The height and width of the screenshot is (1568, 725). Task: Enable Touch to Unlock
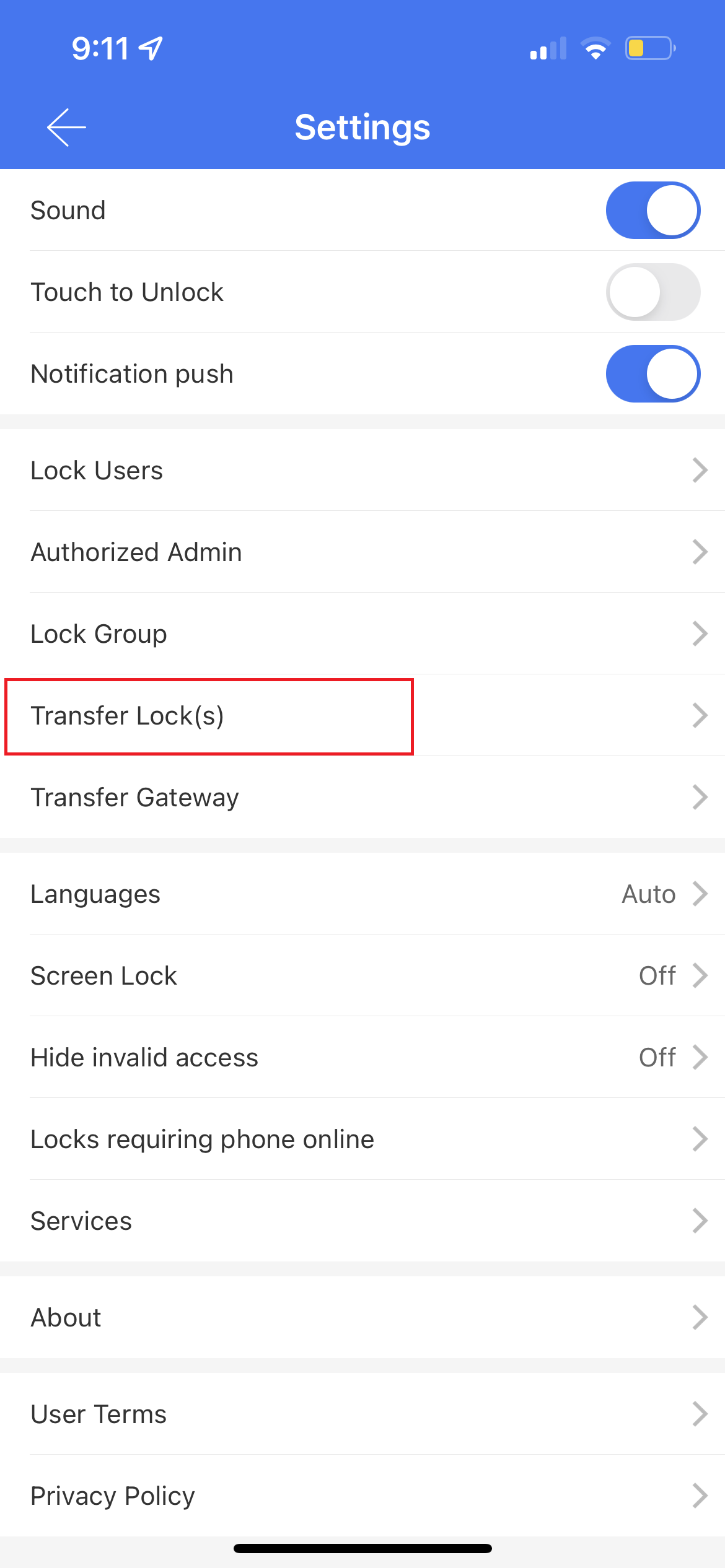click(653, 292)
